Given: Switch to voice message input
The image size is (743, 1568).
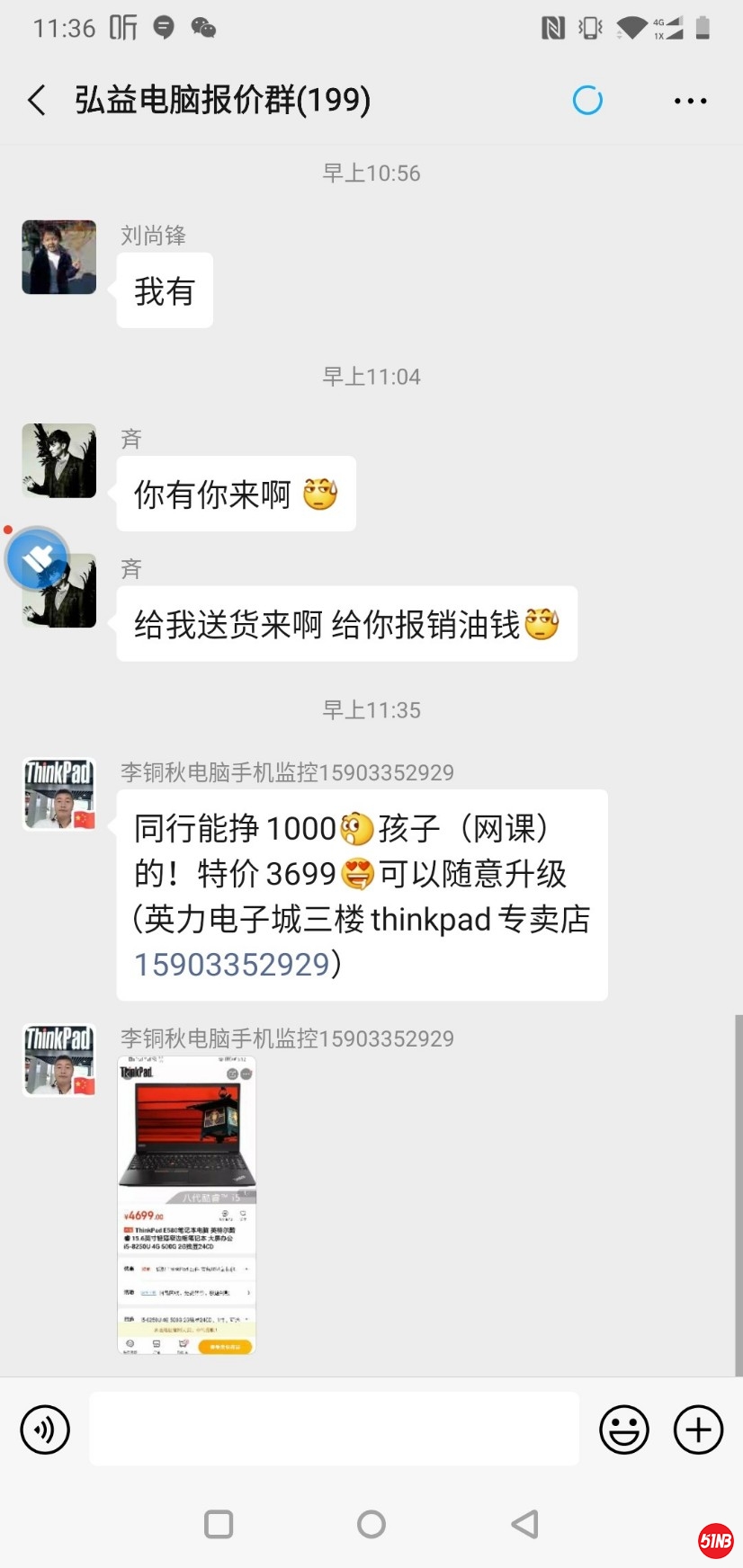Looking at the screenshot, I should pyautogui.click(x=45, y=1430).
